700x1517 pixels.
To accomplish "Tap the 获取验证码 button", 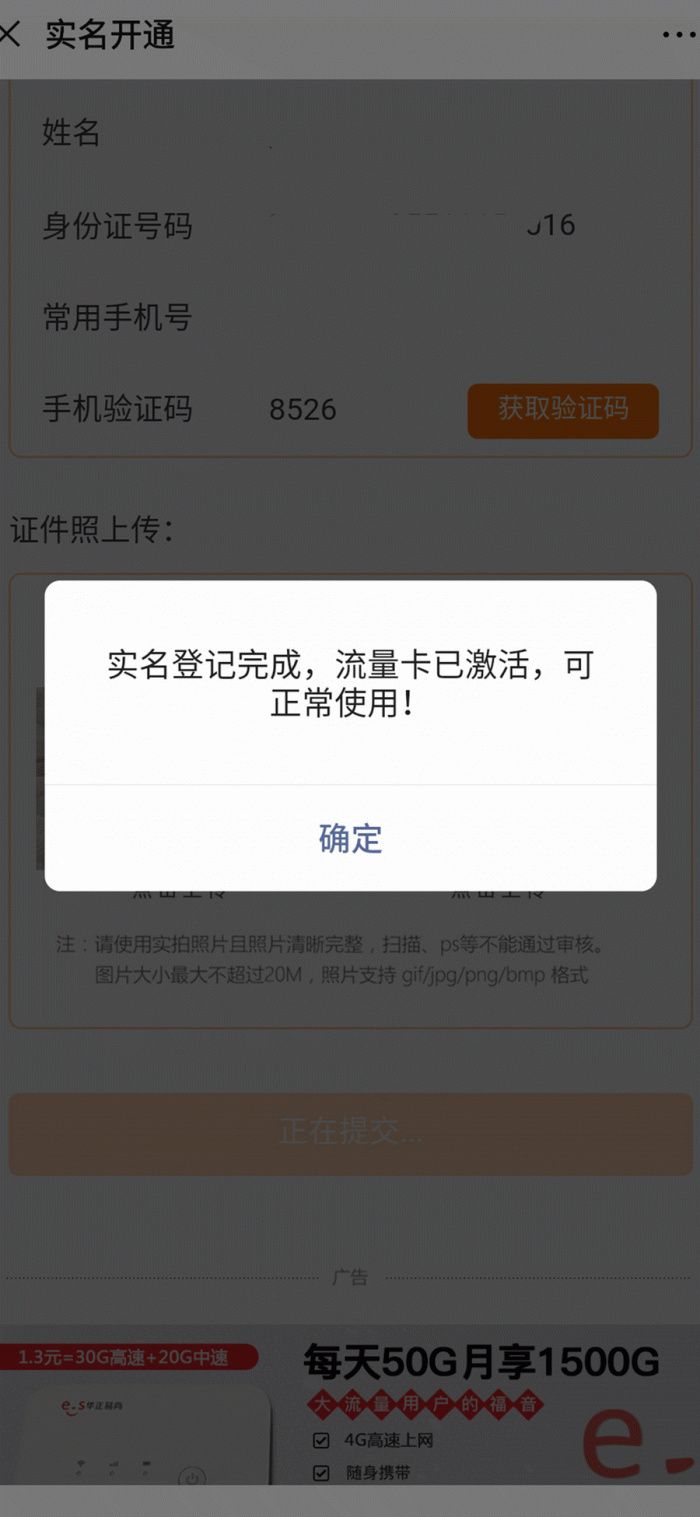I will point(563,410).
